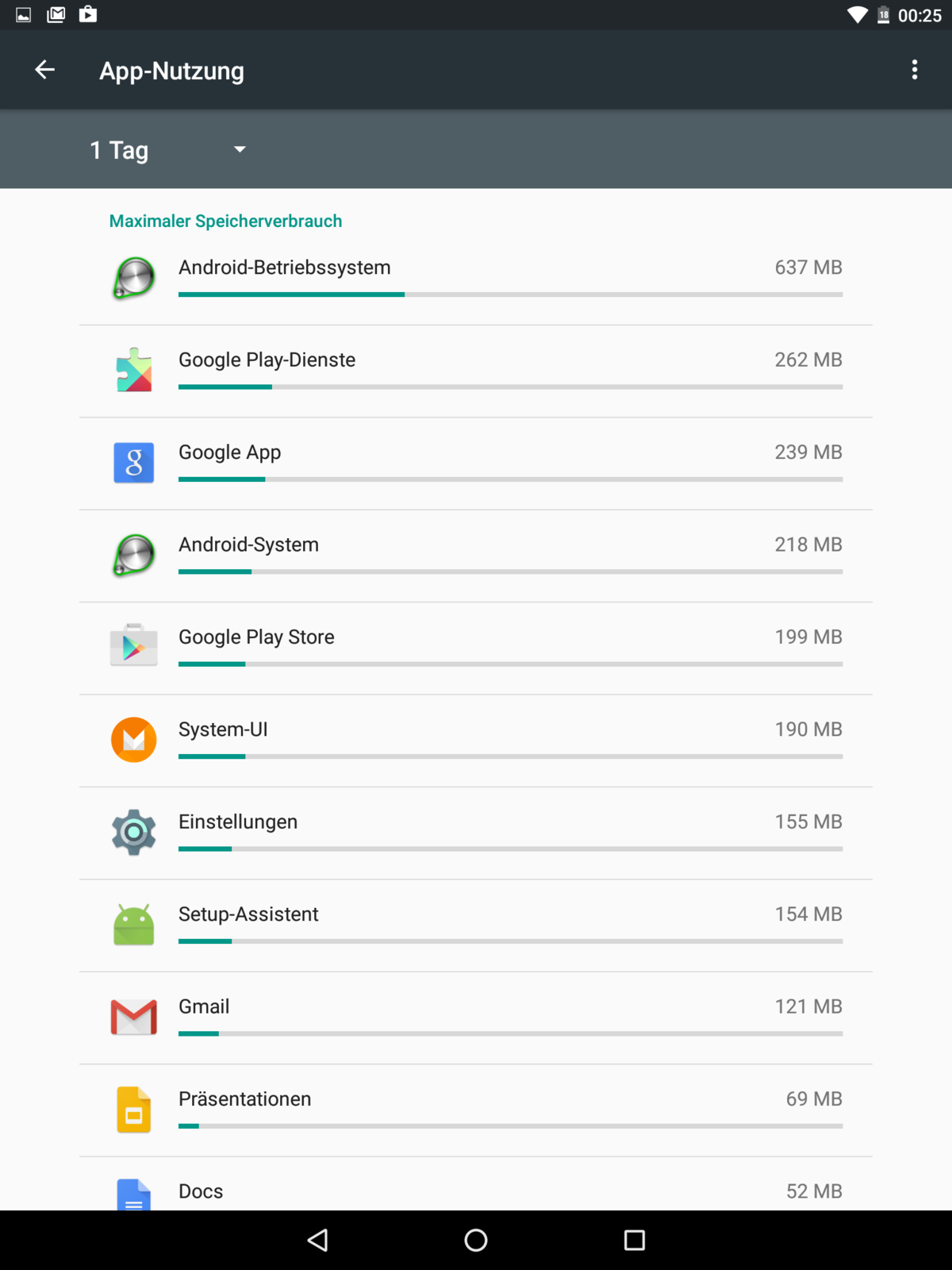The image size is (952, 1270).
Task: Select the Google App entry
Action: click(x=476, y=464)
